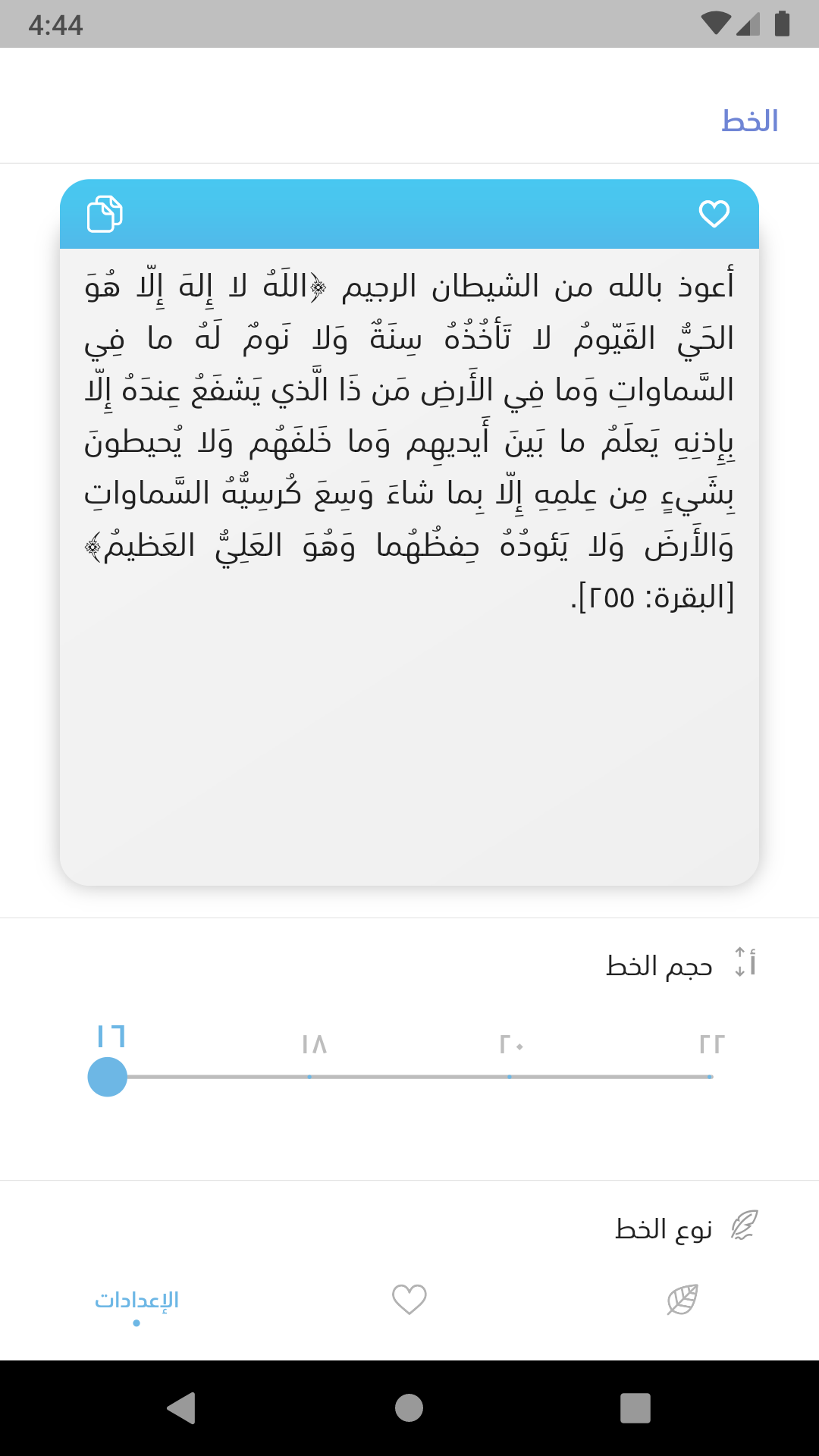Screen dimensions: 819x1456
Task: Go back using the system back button
Action: click(182, 1408)
